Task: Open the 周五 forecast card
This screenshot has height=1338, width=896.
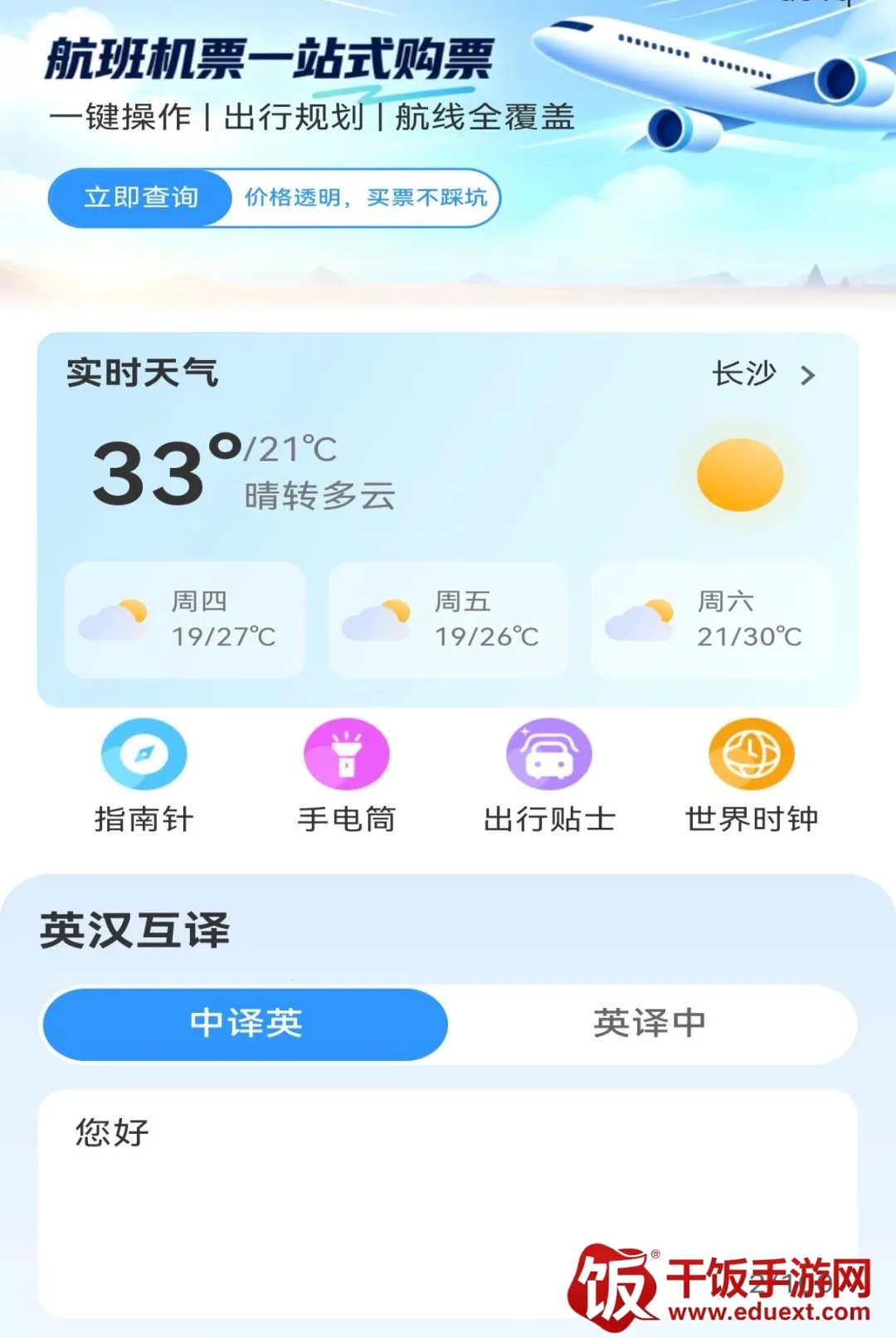Action: pyautogui.click(x=448, y=620)
